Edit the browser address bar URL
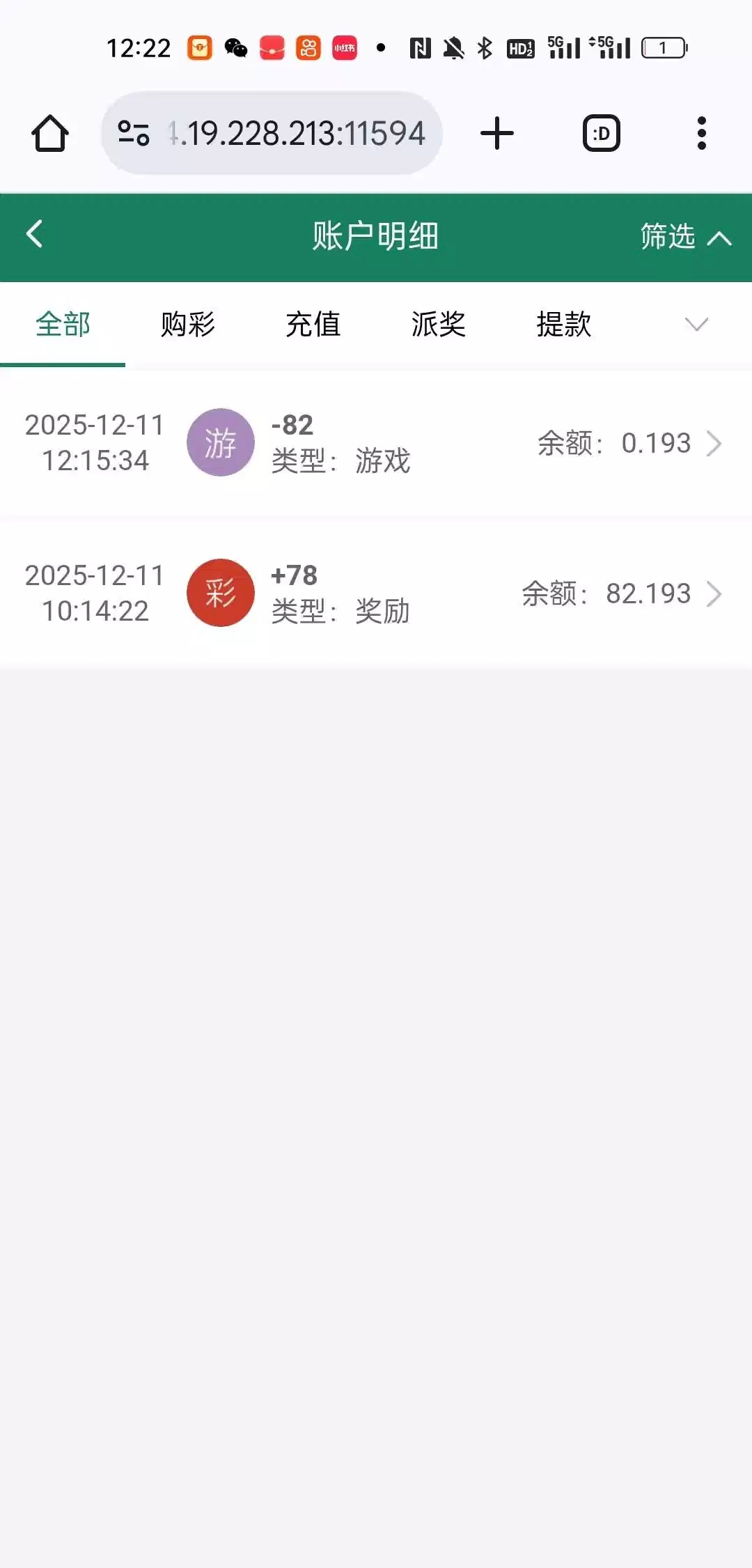Screen dimensions: 752x1568 tap(296, 133)
